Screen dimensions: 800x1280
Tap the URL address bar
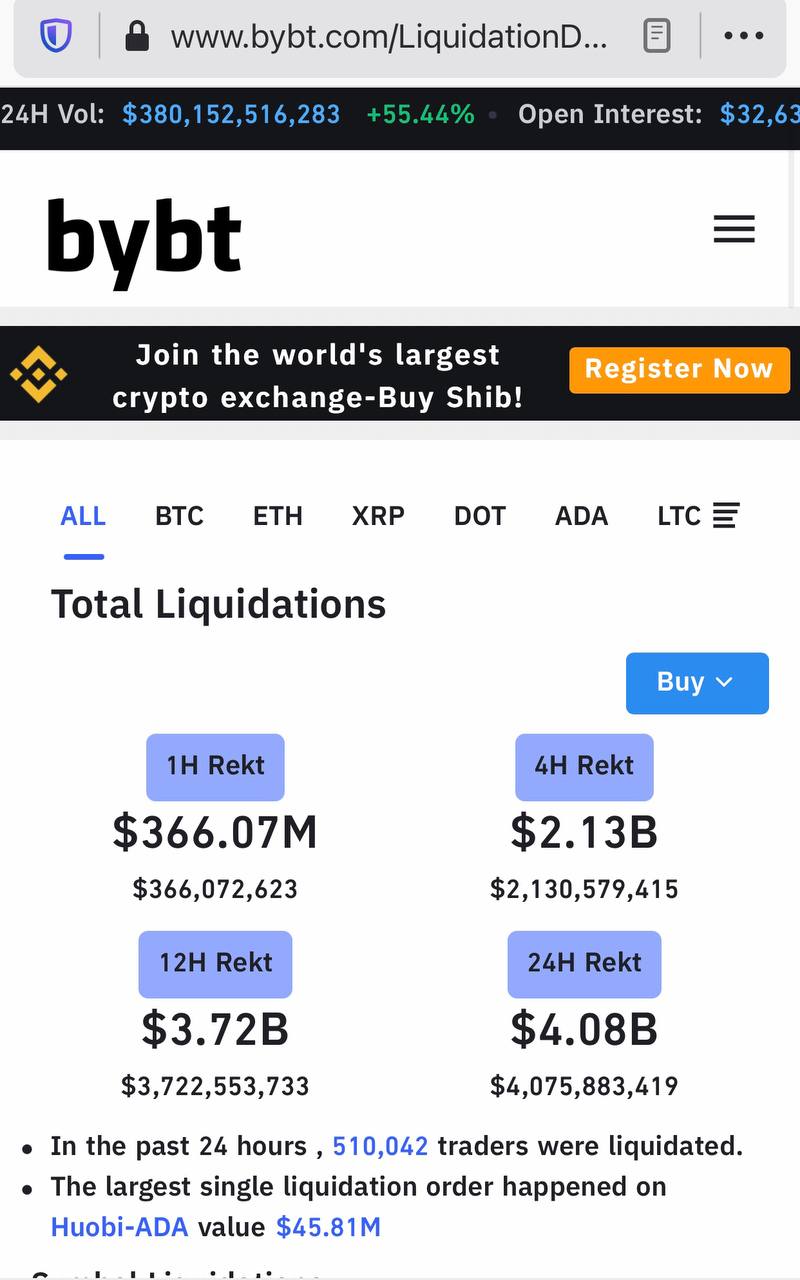tap(389, 37)
